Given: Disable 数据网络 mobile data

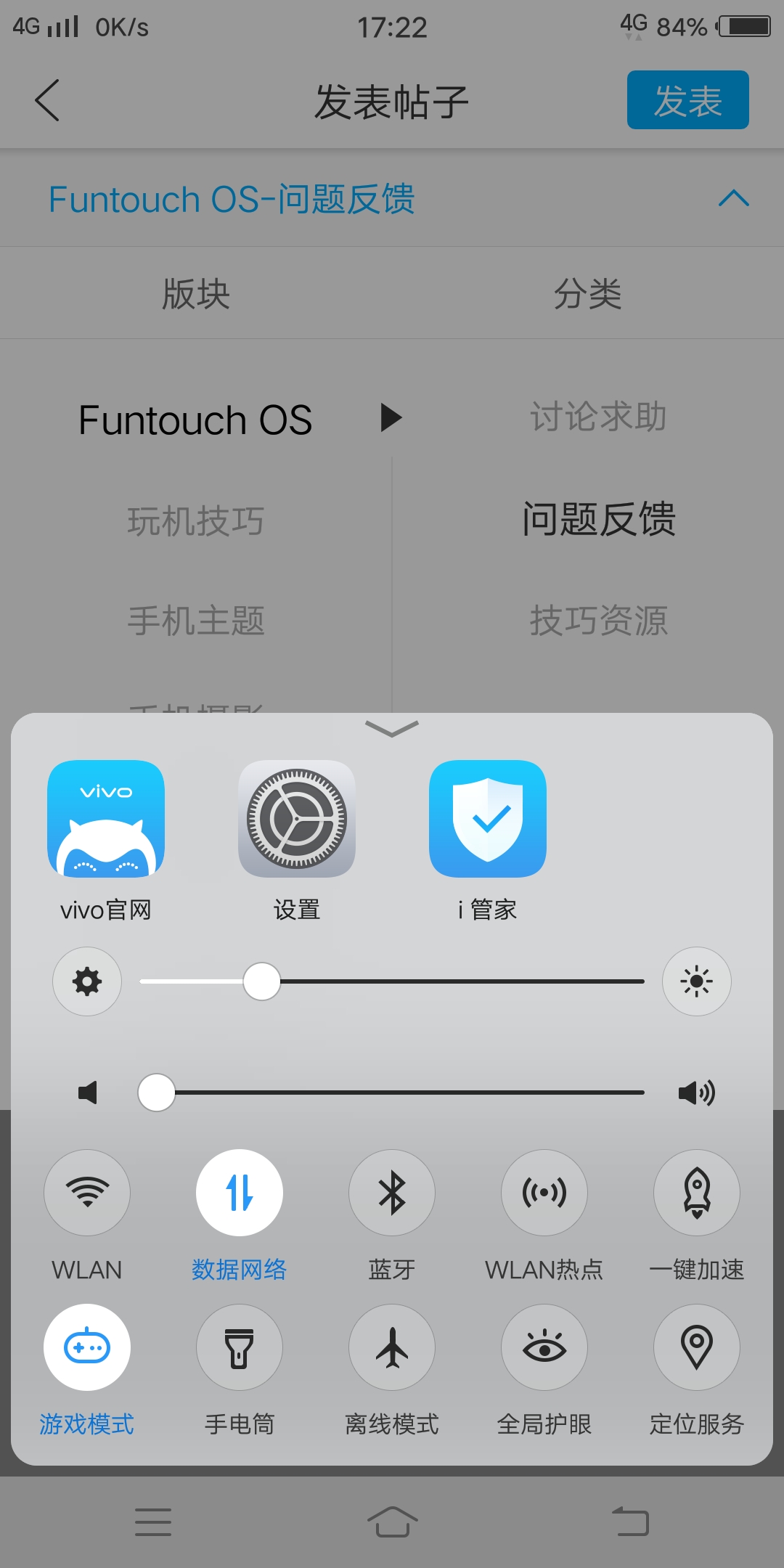Looking at the screenshot, I should [x=240, y=1193].
